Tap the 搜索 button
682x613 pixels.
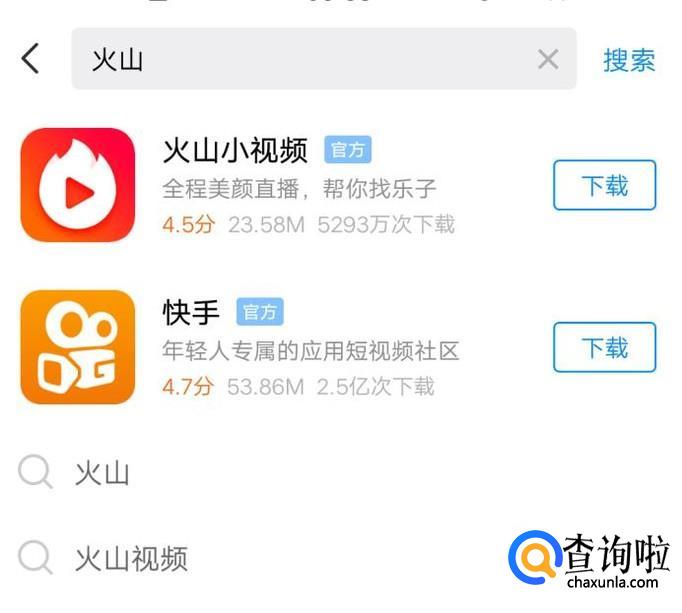pyautogui.click(x=629, y=60)
